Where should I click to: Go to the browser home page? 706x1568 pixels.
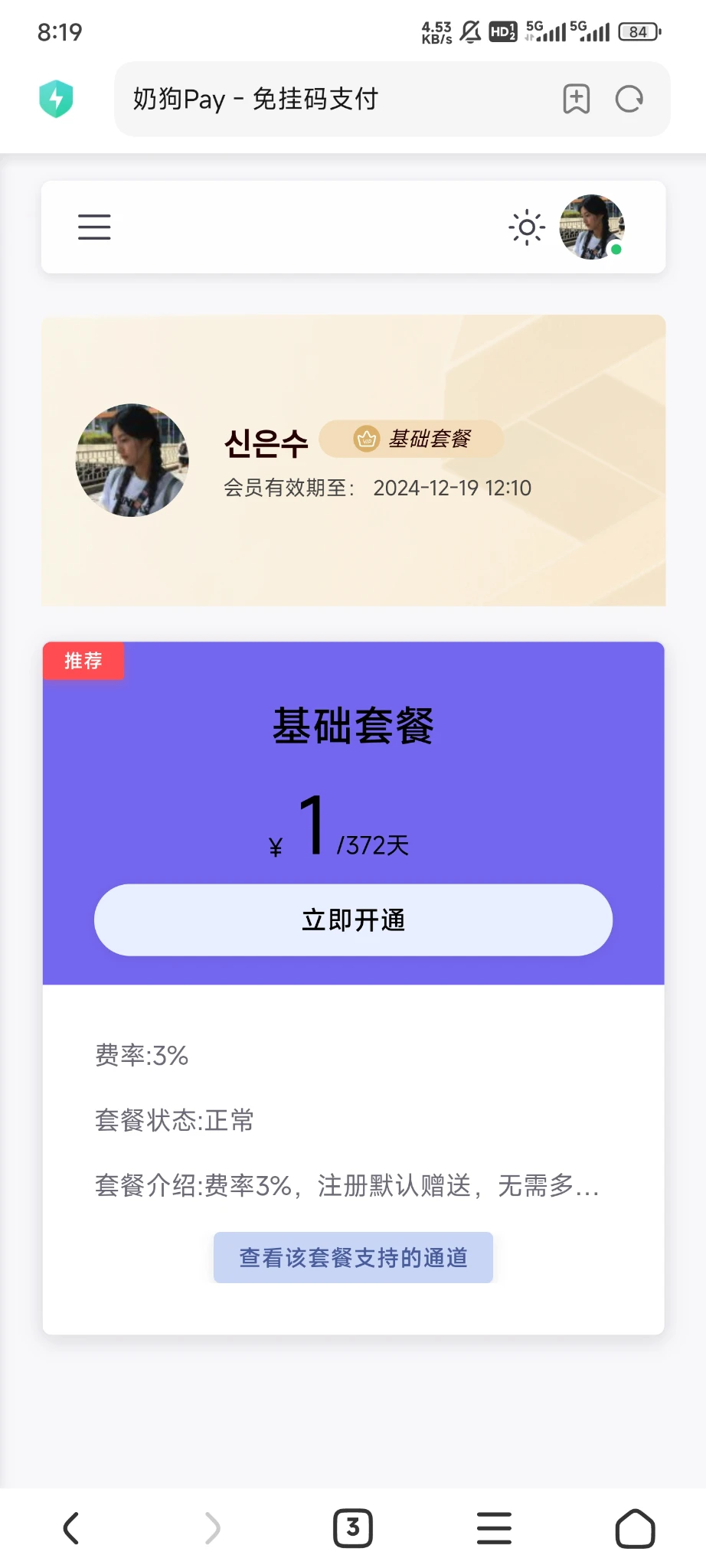[635, 1528]
